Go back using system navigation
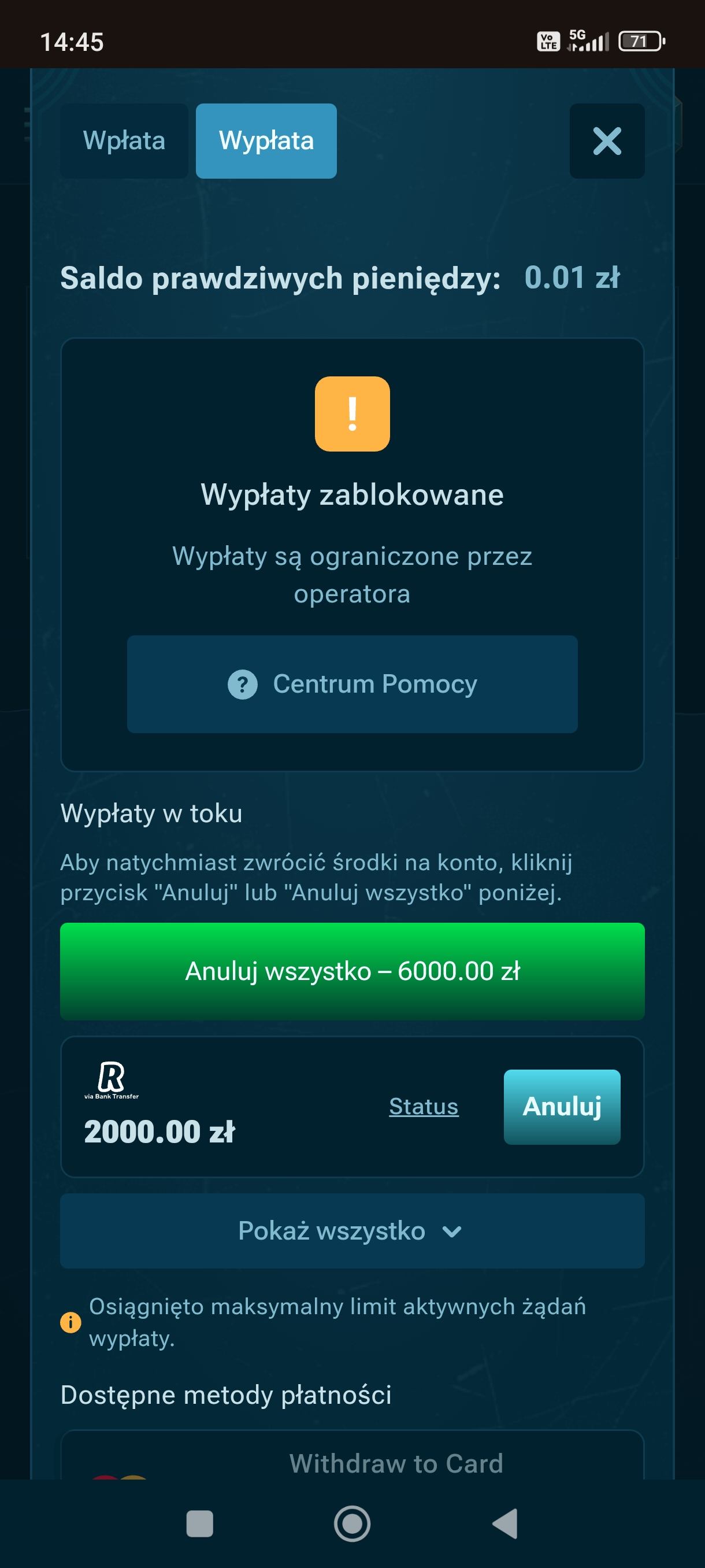 click(505, 1523)
